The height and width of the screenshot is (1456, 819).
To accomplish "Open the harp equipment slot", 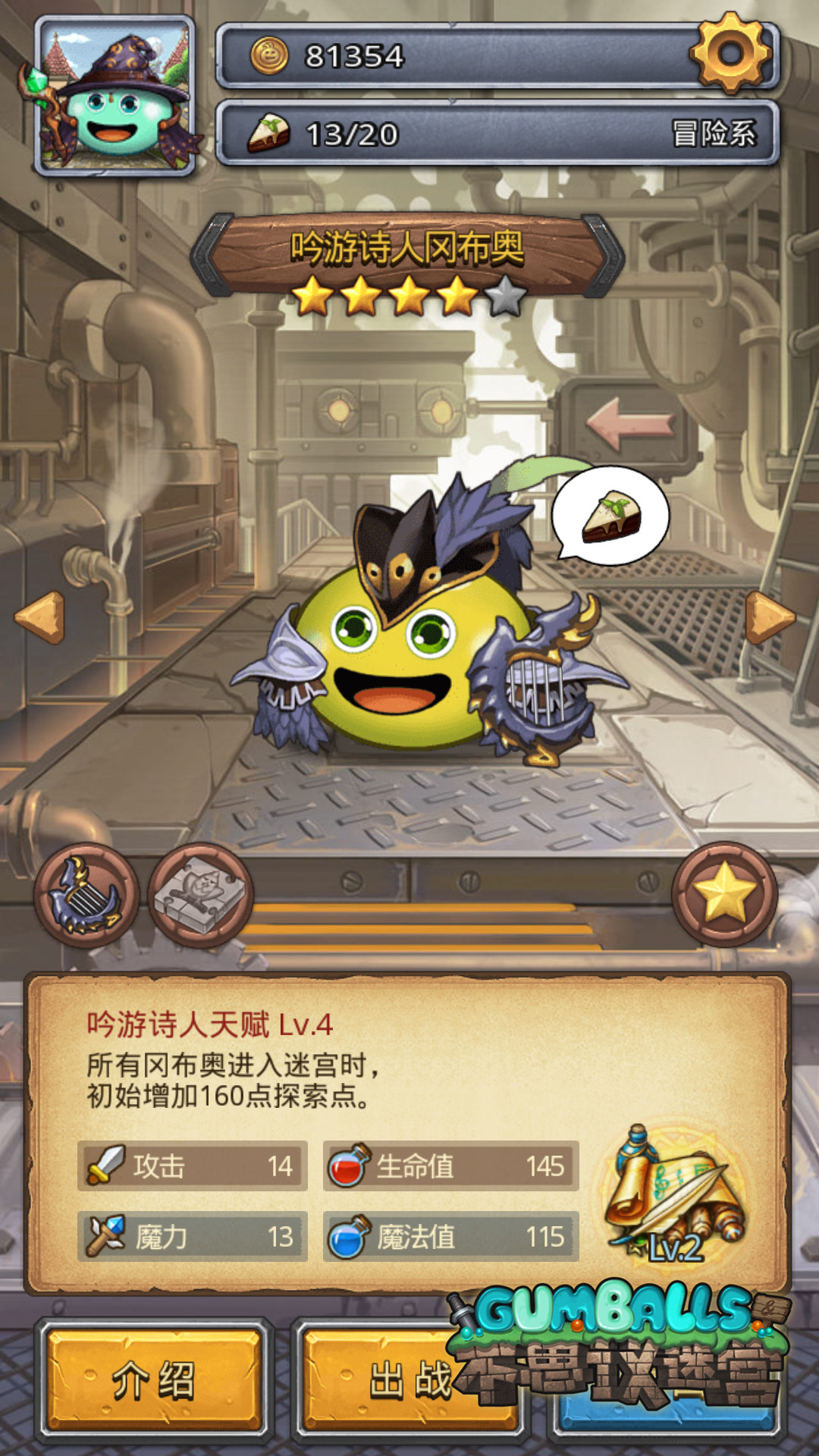I will click(x=86, y=896).
